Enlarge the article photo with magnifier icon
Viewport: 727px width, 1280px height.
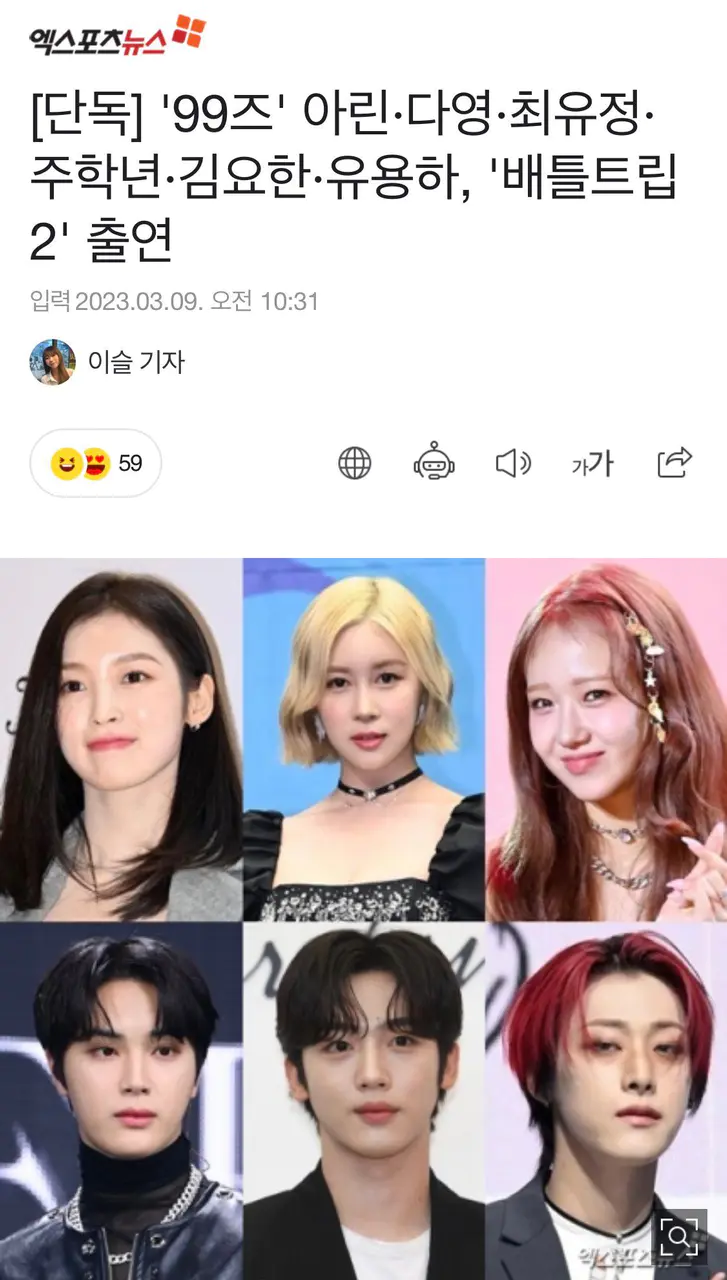(x=678, y=1238)
